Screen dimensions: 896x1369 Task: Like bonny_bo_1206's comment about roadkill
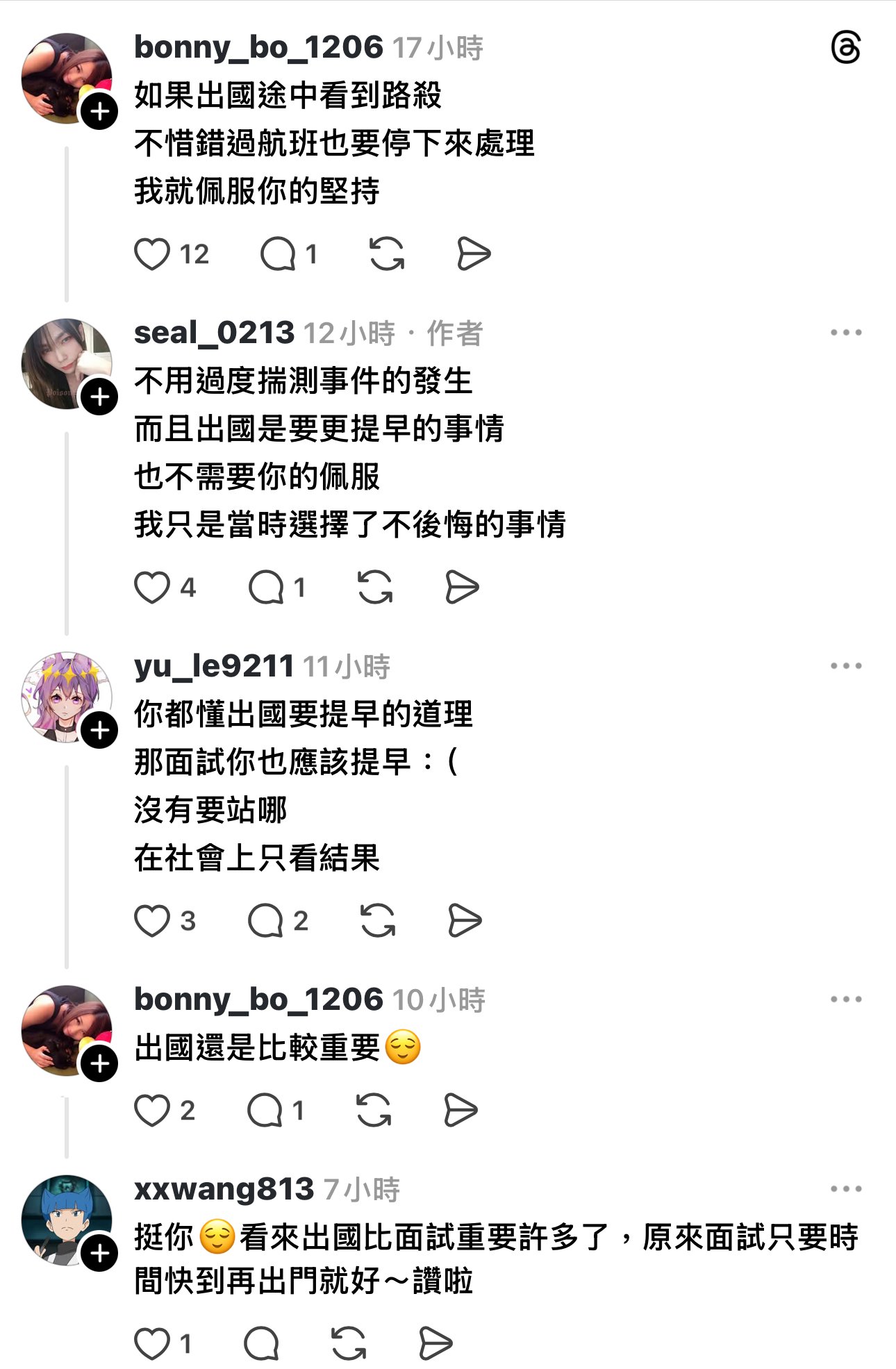pos(152,254)
